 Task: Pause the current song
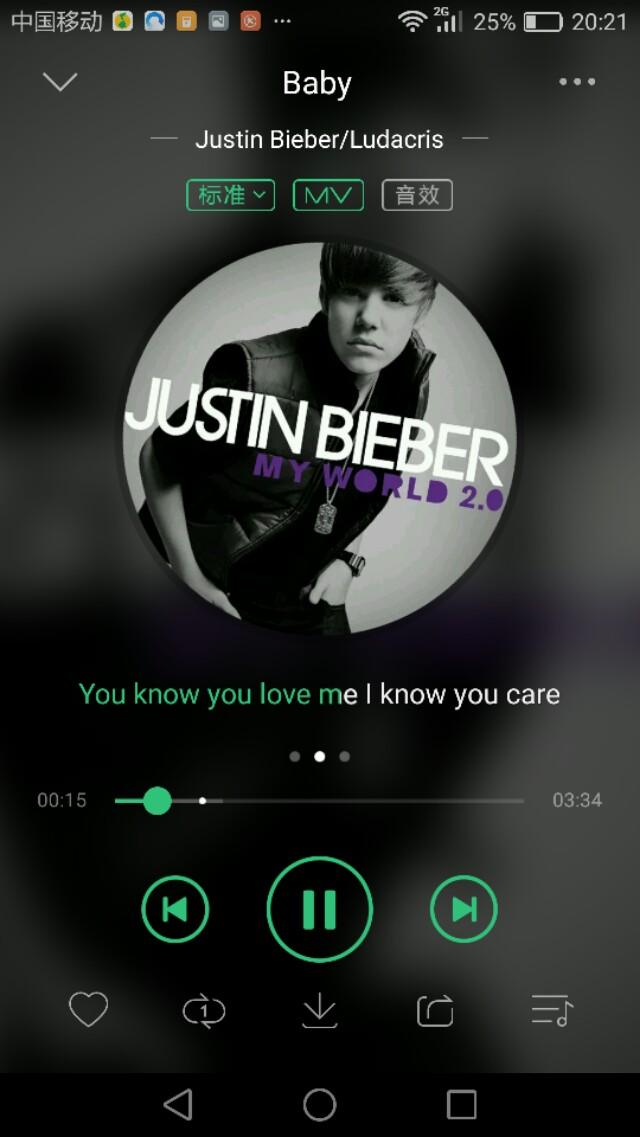pyautogui.click(x=320, y=909)
